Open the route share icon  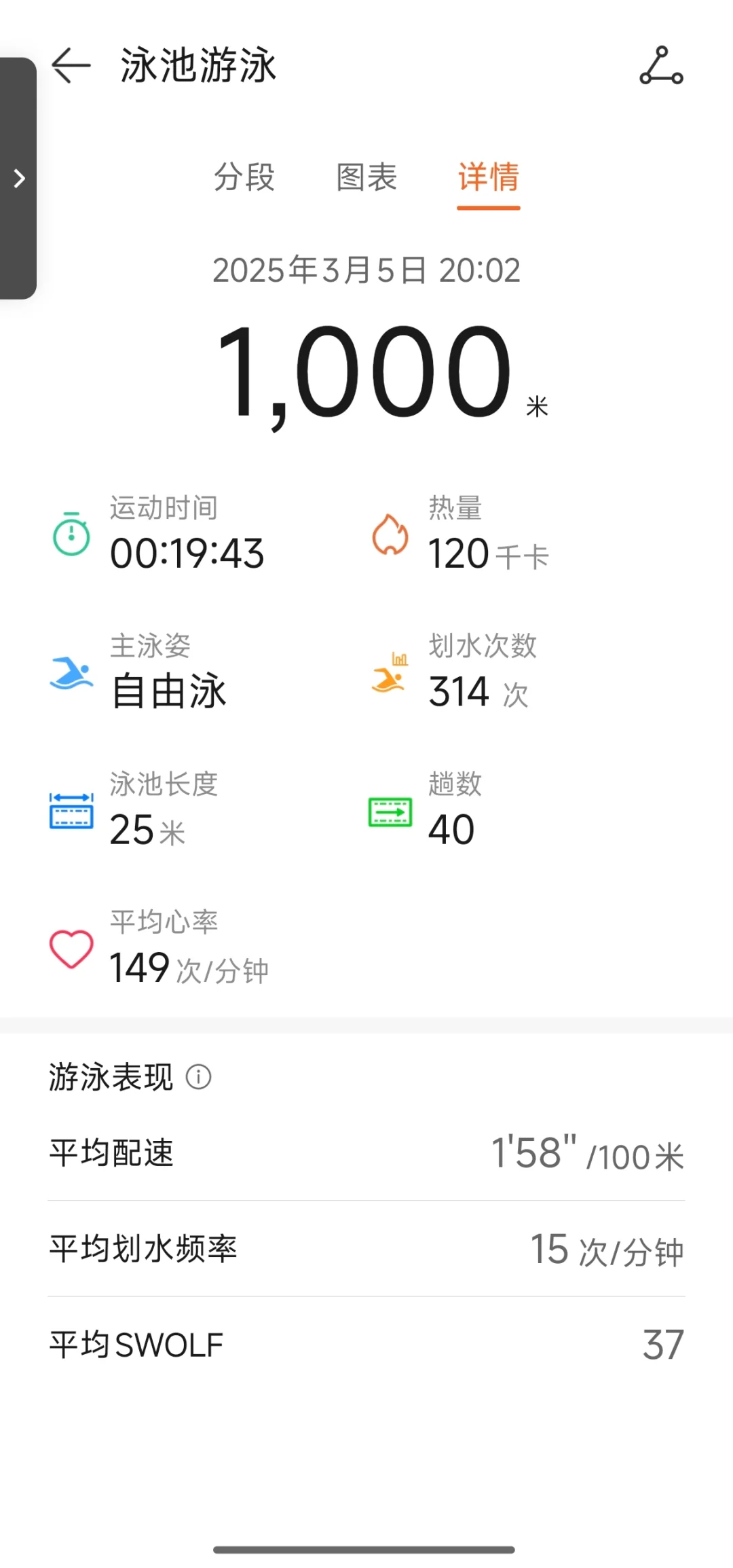(x=661, y=66)
